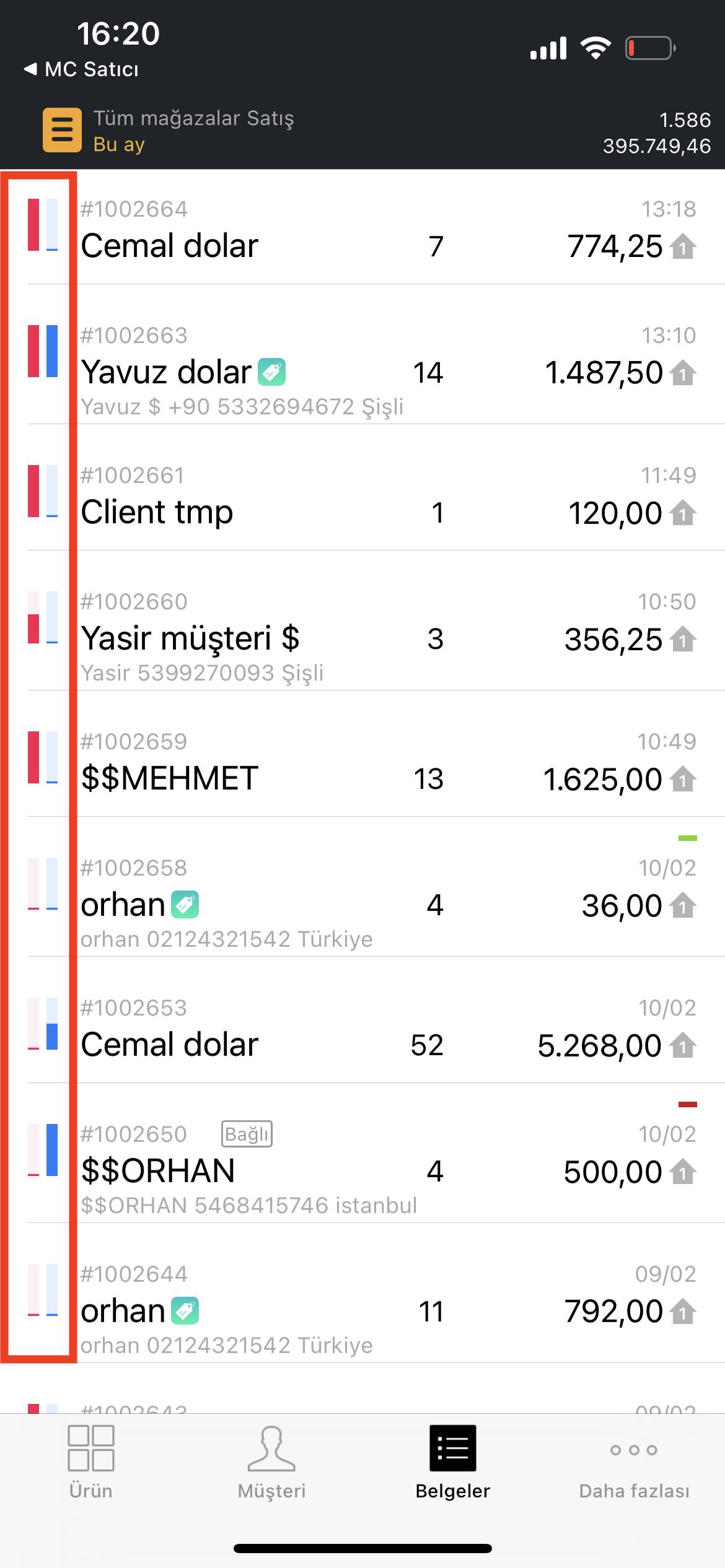Select the Belgeler tab
The height and width of the screenshot is (1568, 725).
(453, 1463)
